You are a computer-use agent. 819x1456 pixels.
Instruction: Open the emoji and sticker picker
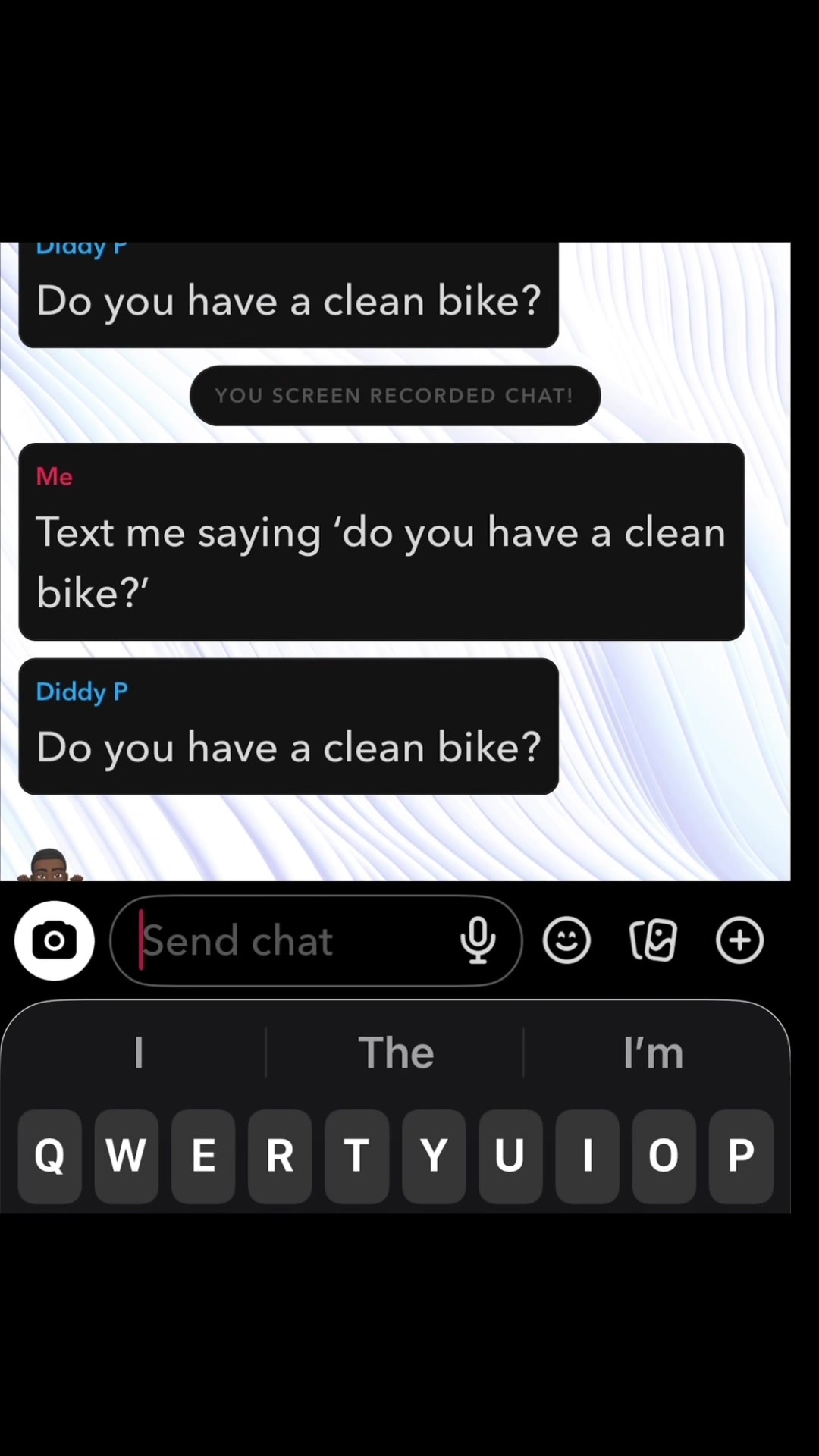566,940
